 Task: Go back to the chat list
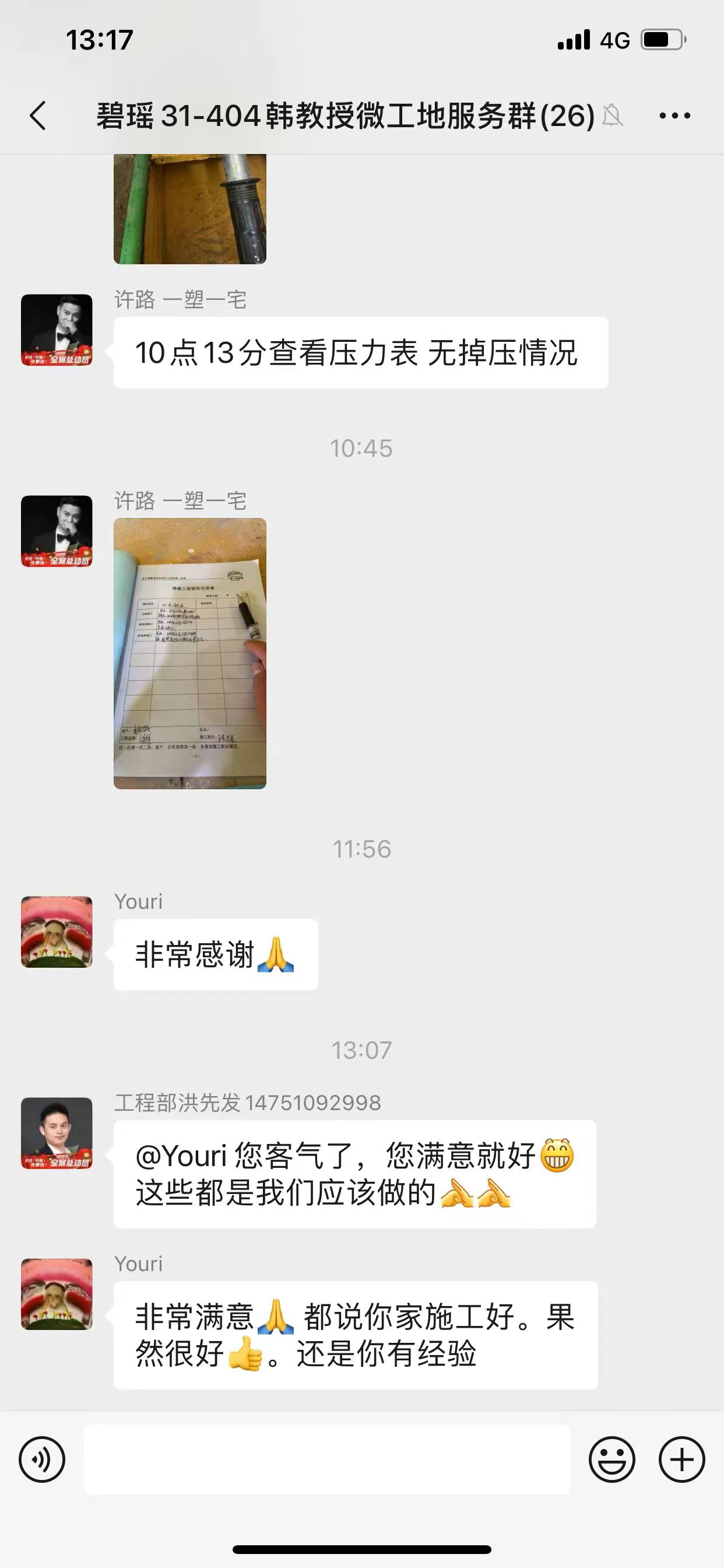(x=38, y=116)
